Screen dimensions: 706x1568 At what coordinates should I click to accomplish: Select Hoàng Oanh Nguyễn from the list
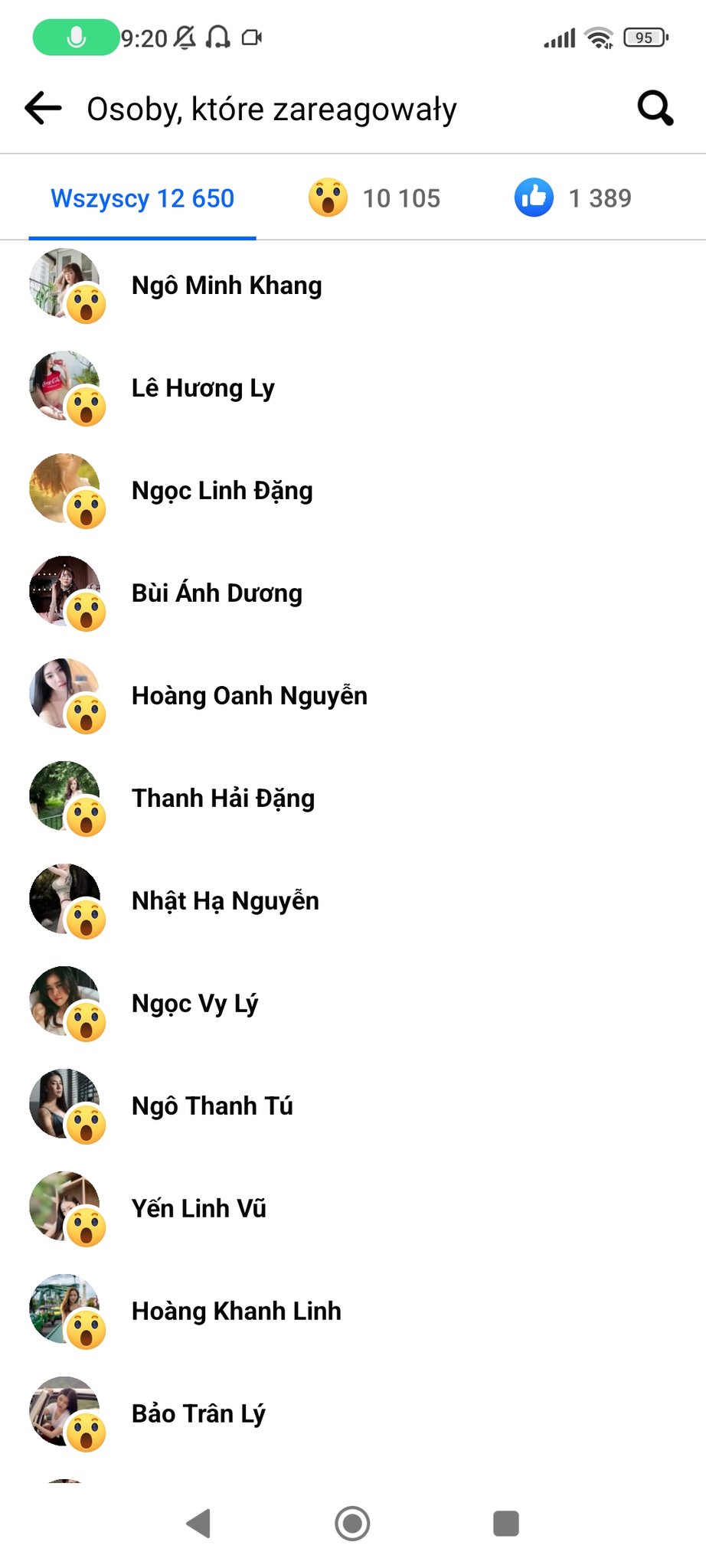pyautogui.click(x=250, y=696)
